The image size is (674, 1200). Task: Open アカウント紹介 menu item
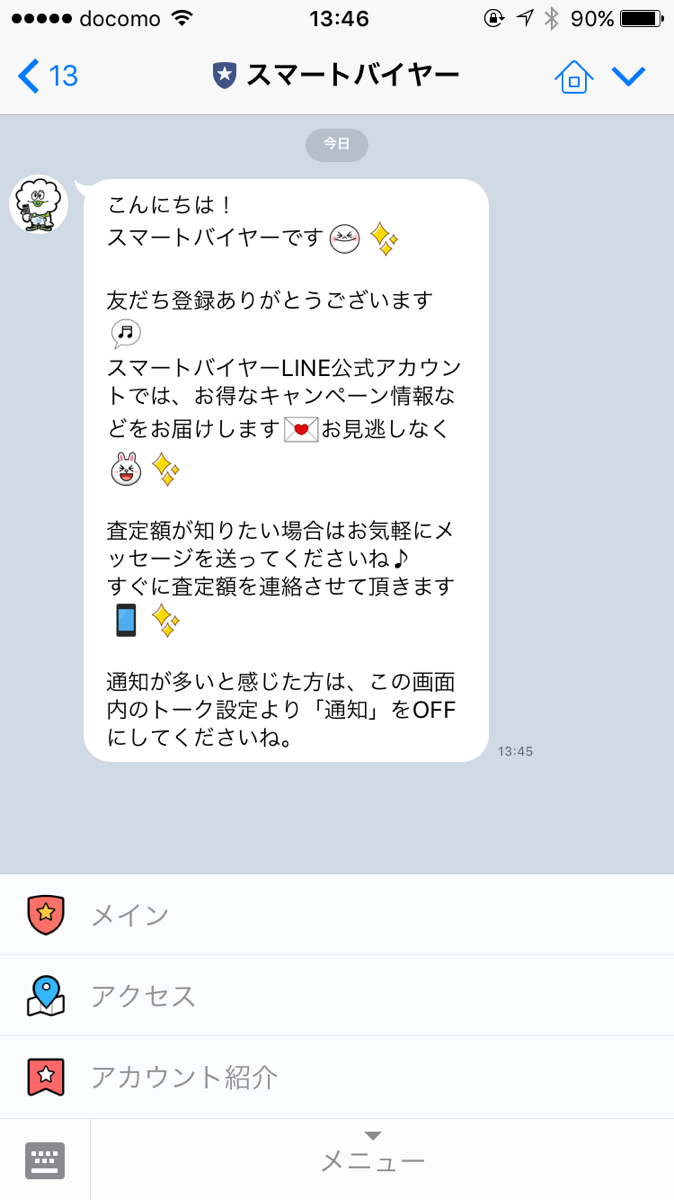pyautogui.click(x=337, y=1077)
